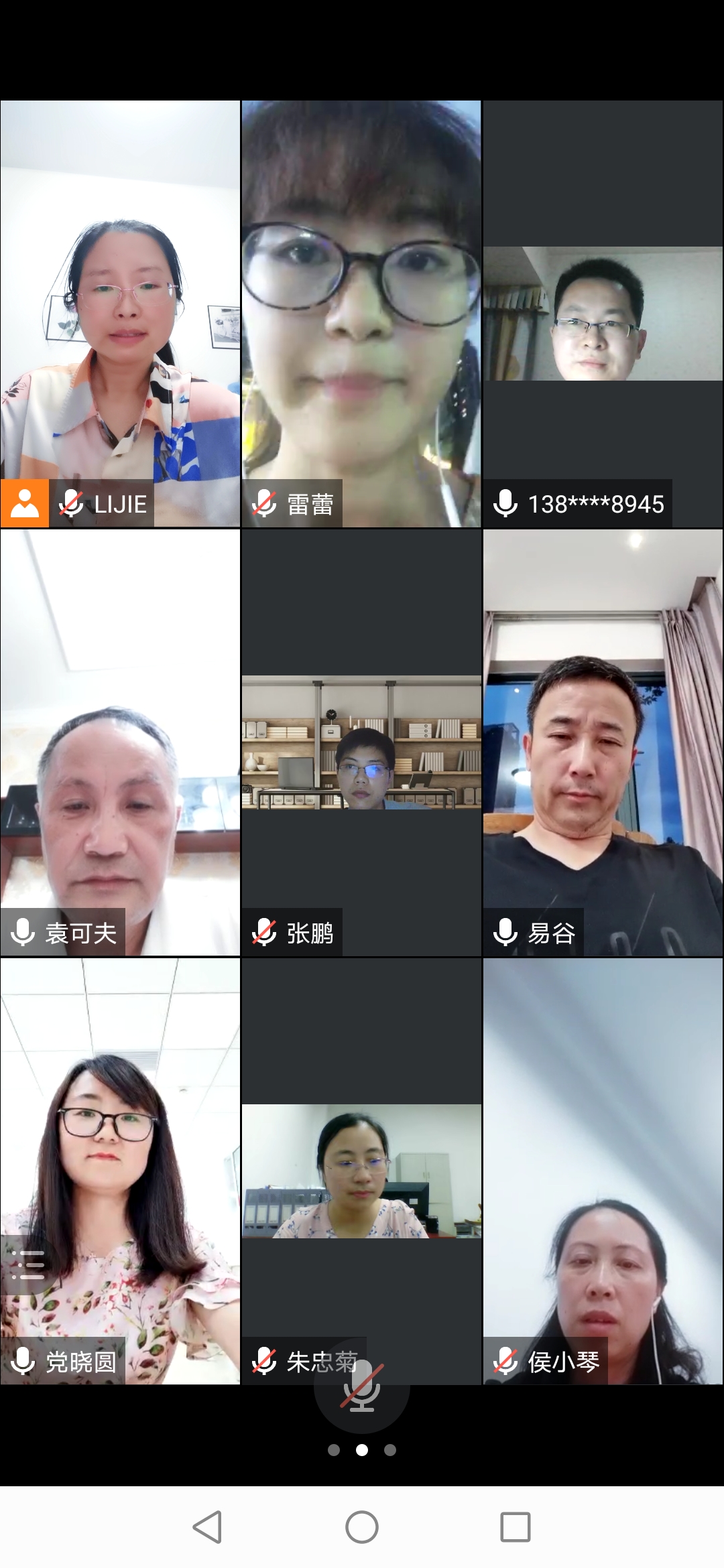This screenshot has width=724, height=1568.
Task: Enlarge 朱忠菊's video tile
Action: (x=361, y=1171)
